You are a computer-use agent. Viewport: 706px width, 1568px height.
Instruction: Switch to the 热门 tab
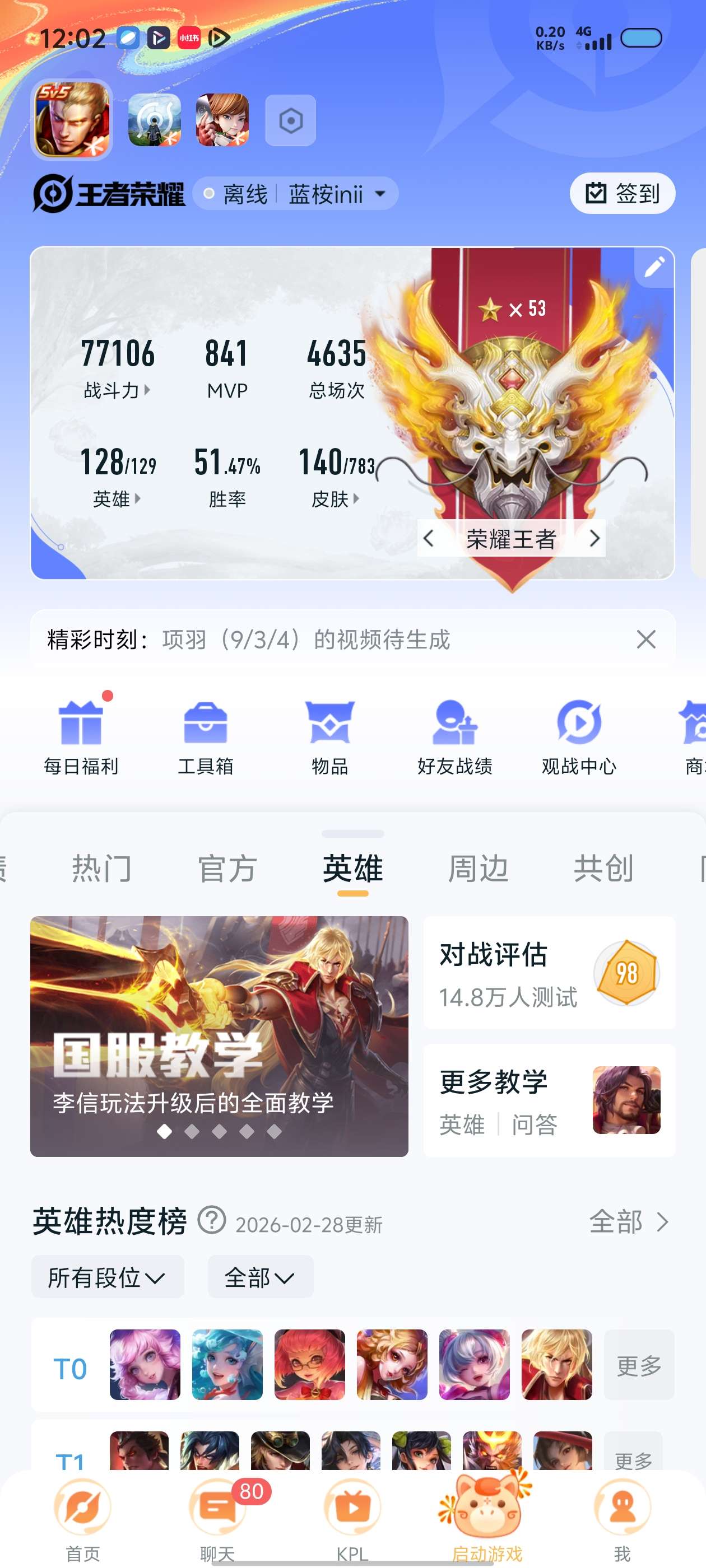click(x=102, y=869)
